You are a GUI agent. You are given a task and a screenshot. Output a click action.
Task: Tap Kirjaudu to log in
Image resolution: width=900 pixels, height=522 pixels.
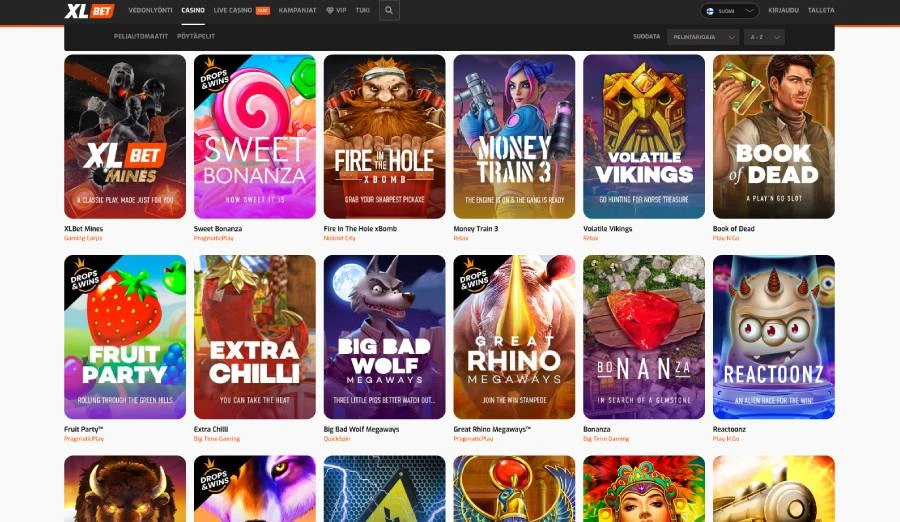pos(783,10)
